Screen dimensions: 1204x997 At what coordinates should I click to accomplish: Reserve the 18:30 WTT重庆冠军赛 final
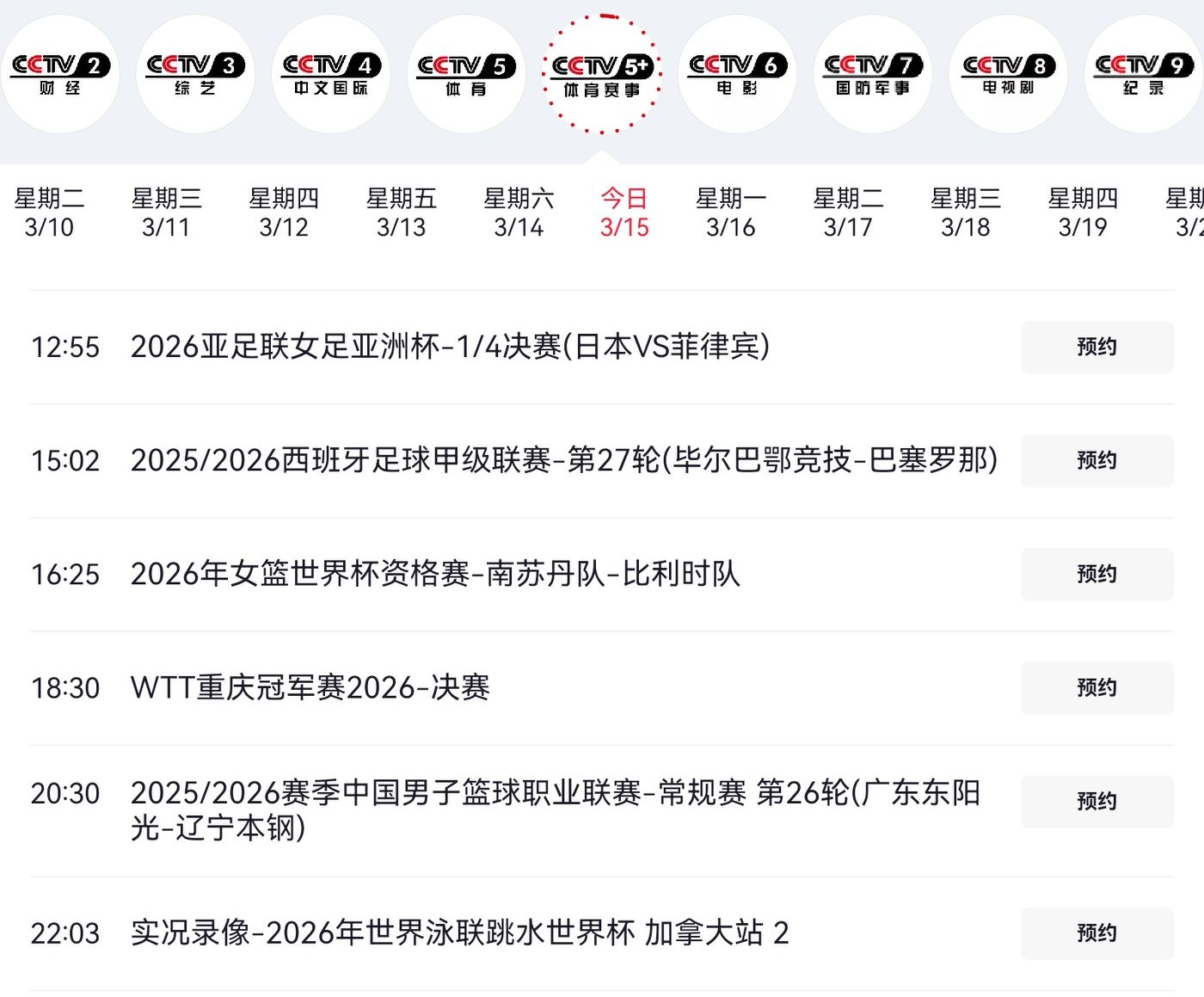tap(1096, 687)
